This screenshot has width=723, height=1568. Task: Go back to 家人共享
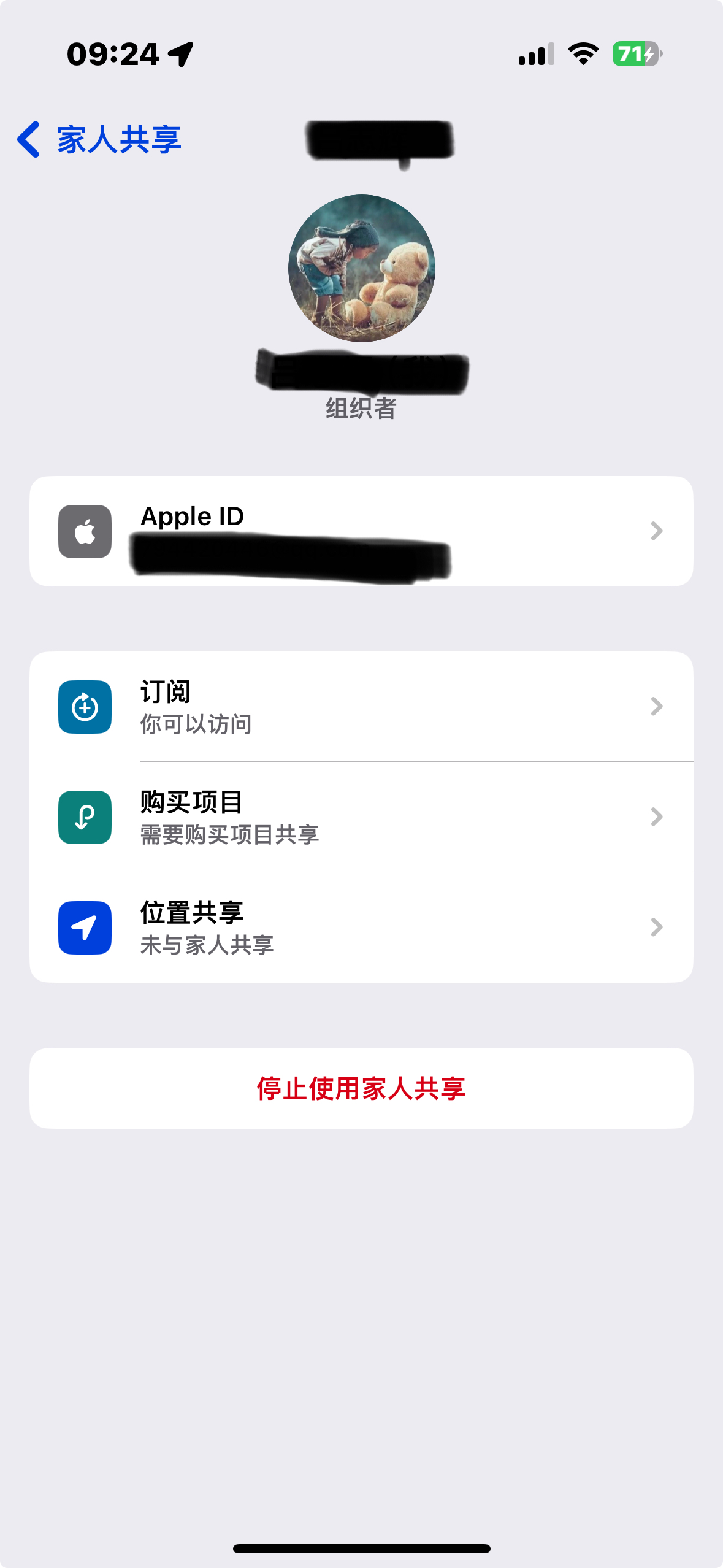tap(98, 139)
